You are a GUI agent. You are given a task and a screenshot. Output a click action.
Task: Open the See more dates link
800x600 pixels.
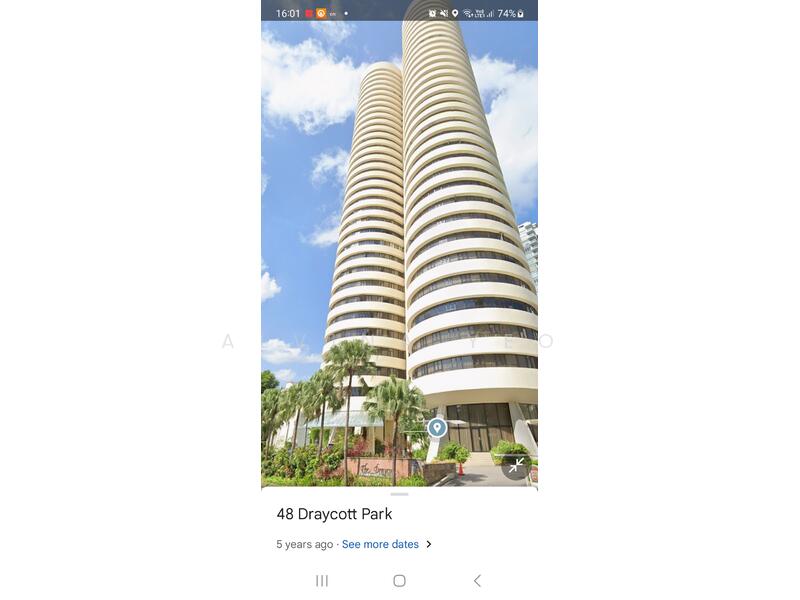tap(380, 544)
